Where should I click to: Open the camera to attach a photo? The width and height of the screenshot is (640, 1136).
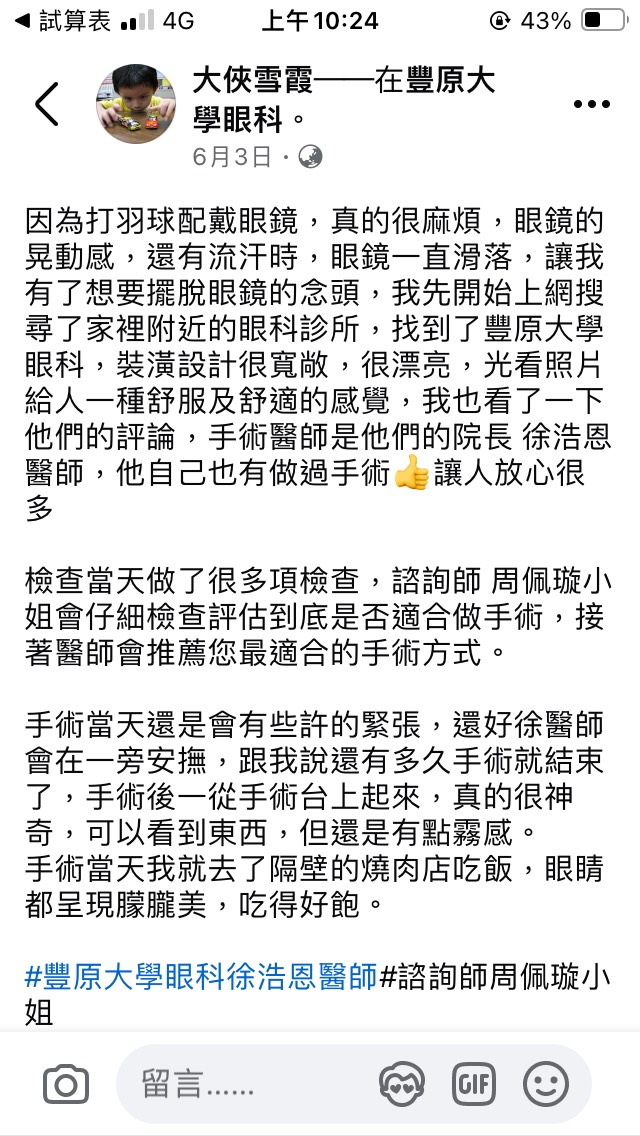click(x=66, y=1085)
